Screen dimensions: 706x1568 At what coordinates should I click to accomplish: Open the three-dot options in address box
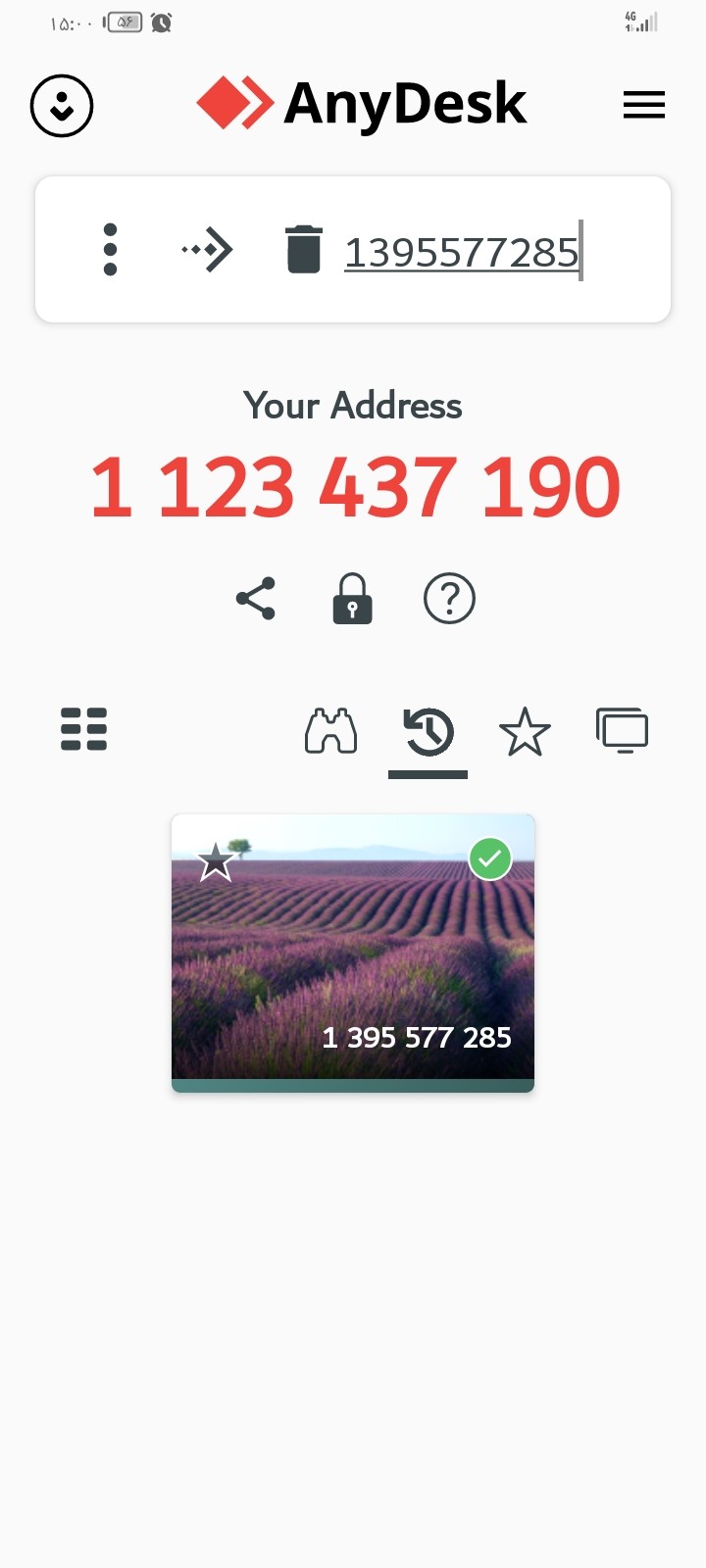pyautogui.click(x=110, y=250)
